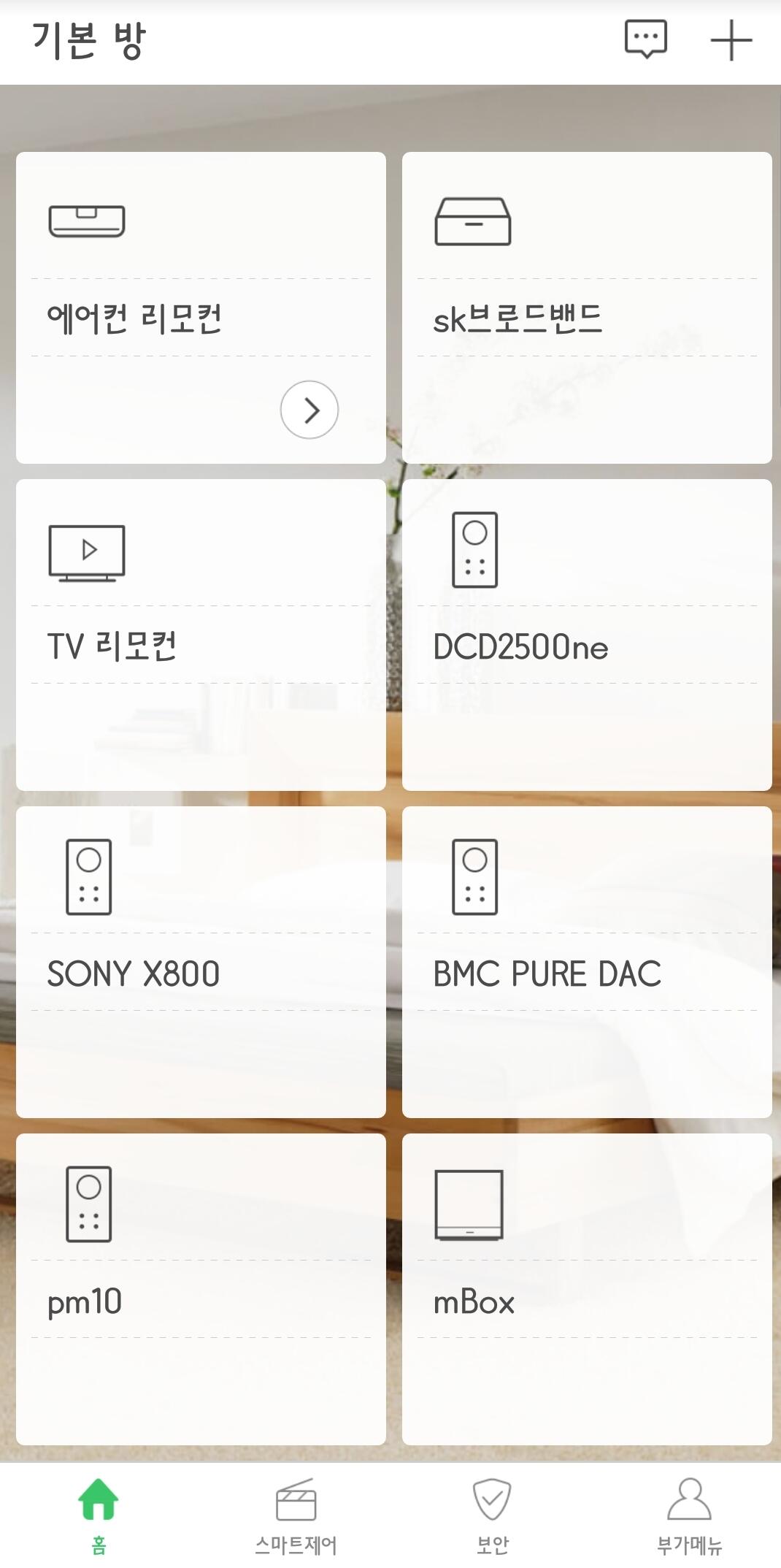Open the messages speech bubble icon
The height and width of the screenshot is (1568, 781).
646,39
